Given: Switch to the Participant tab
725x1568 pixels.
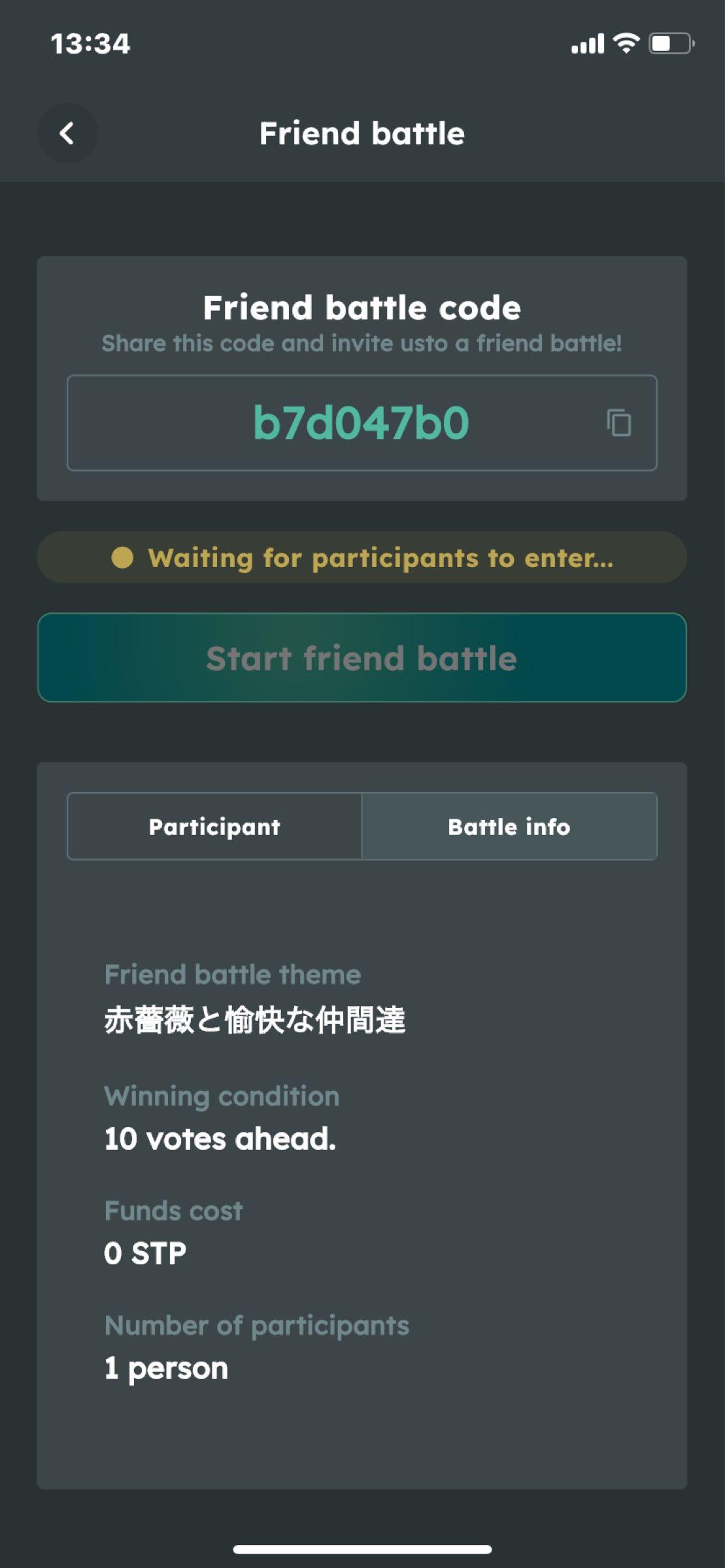Looking at the screenshot, I should (x=214, y=826).
